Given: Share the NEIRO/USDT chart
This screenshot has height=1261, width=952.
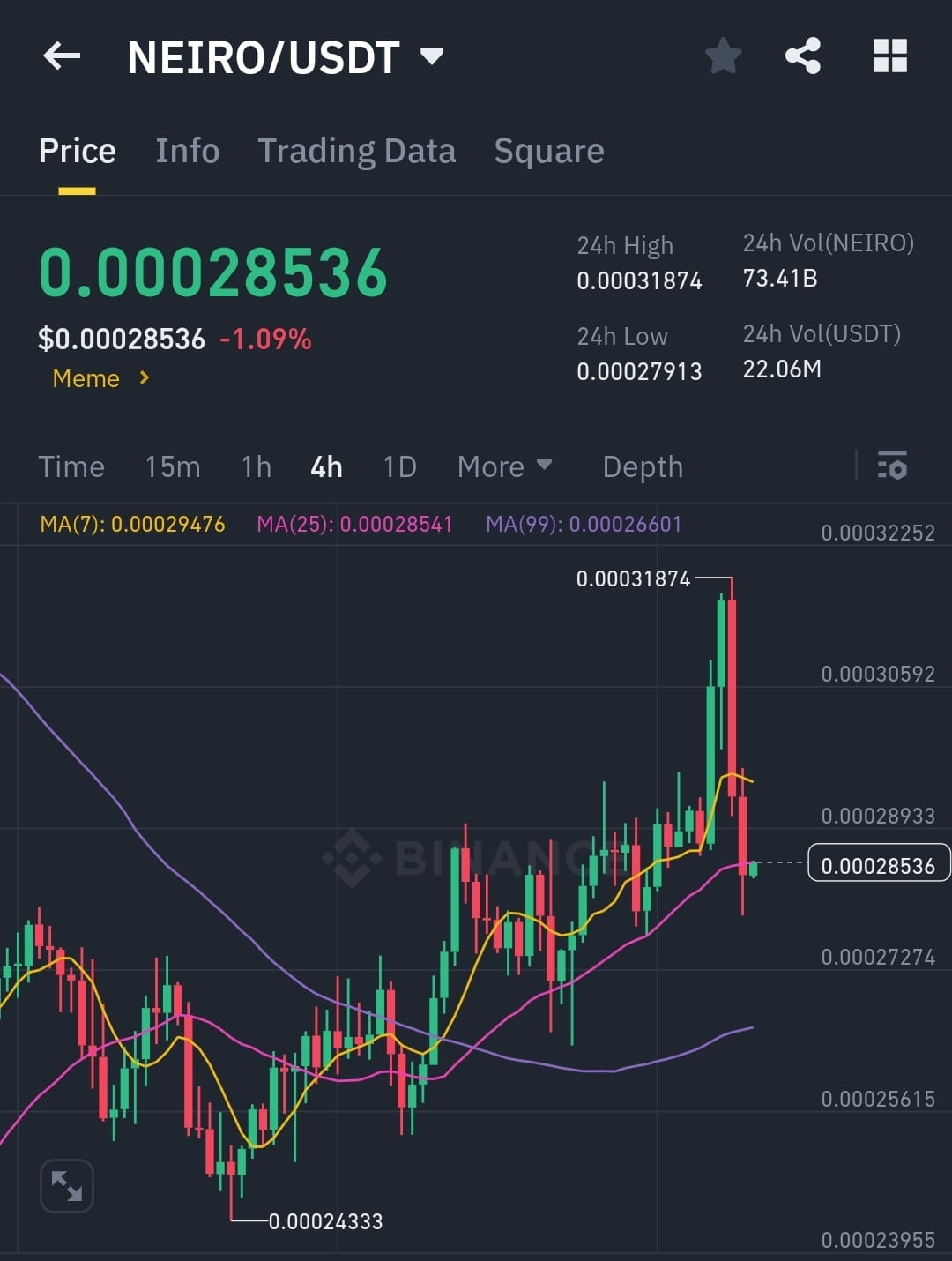Looking at the screenshot, I should point(804,56).
